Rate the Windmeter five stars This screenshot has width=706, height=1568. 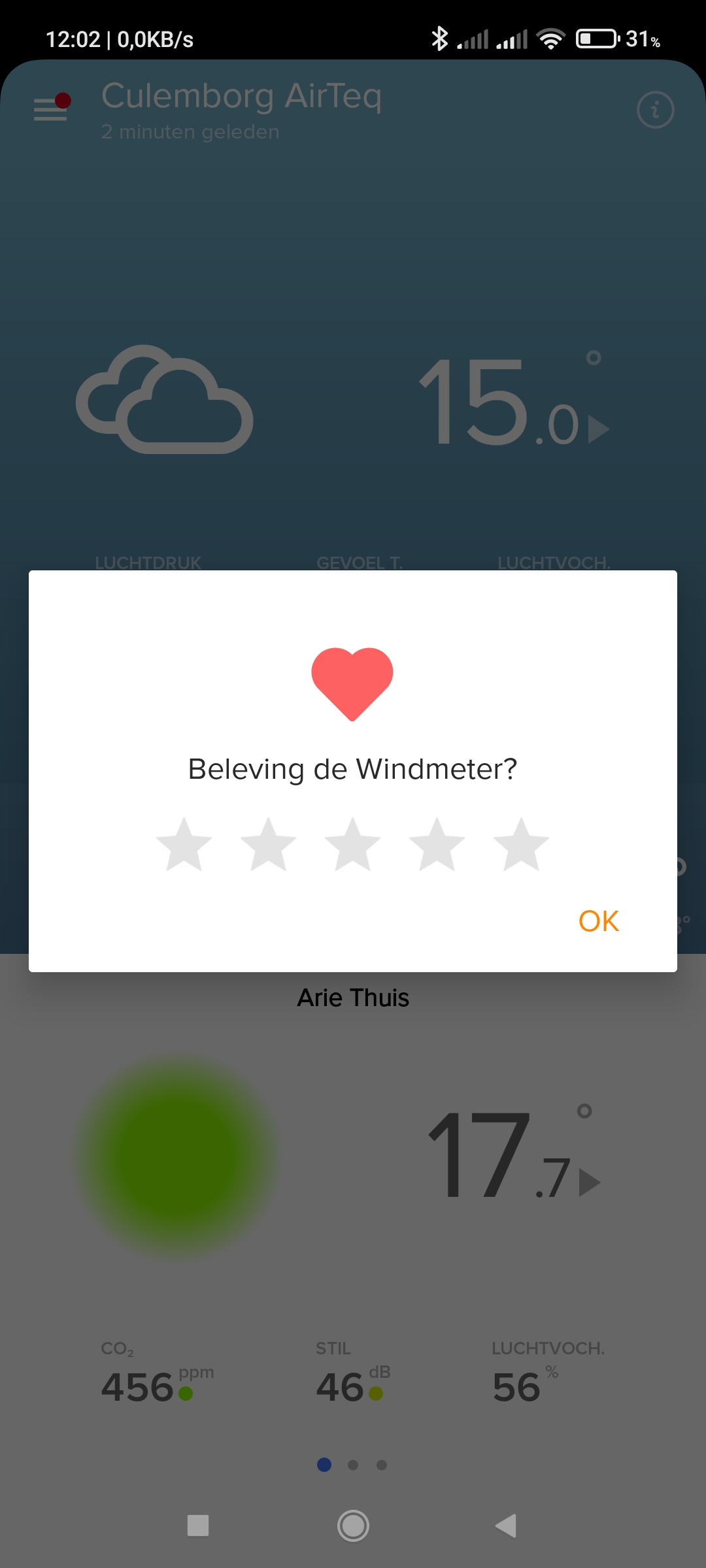(521, 845)
